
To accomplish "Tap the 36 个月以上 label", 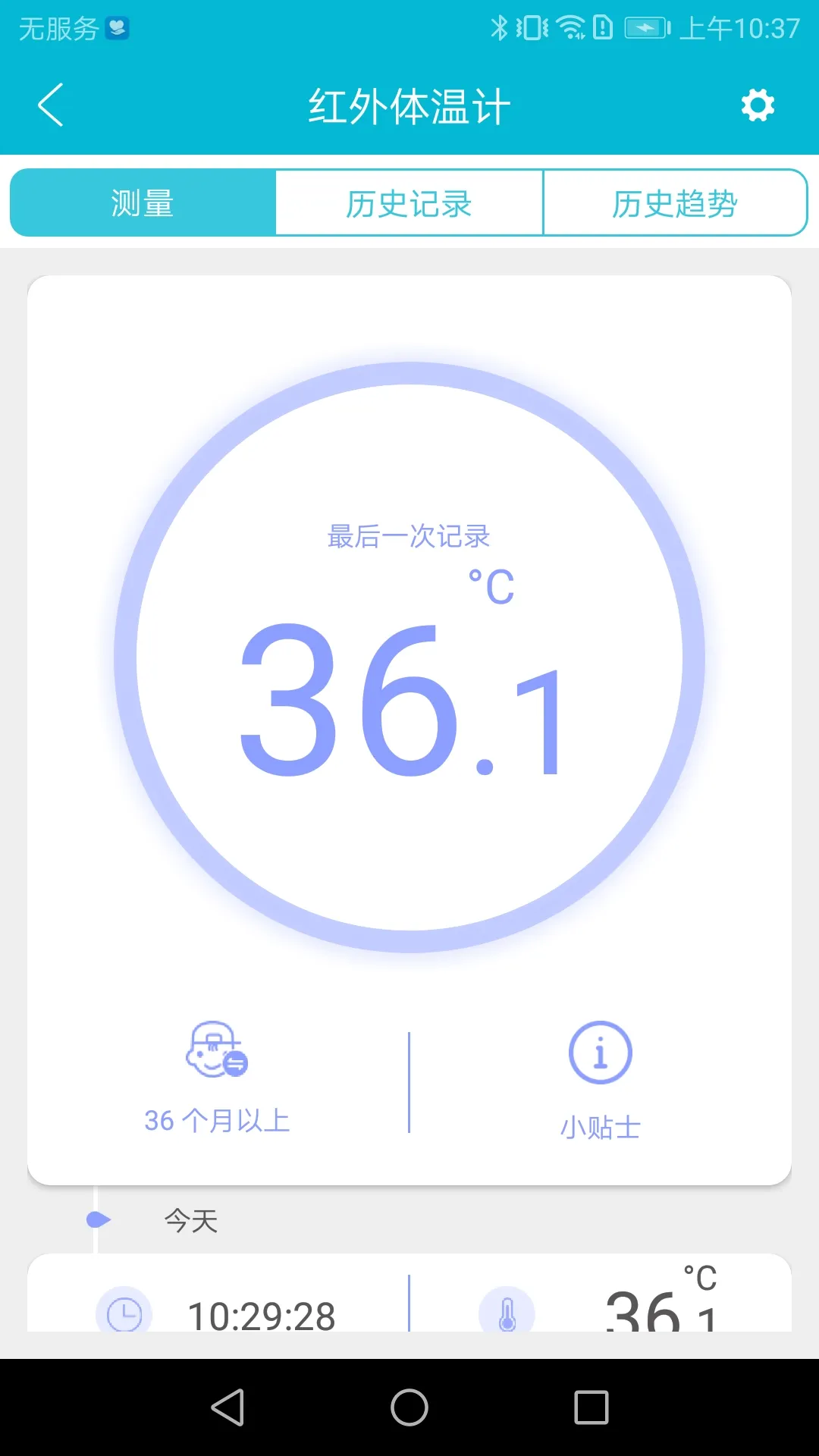I will point(218,1120).
